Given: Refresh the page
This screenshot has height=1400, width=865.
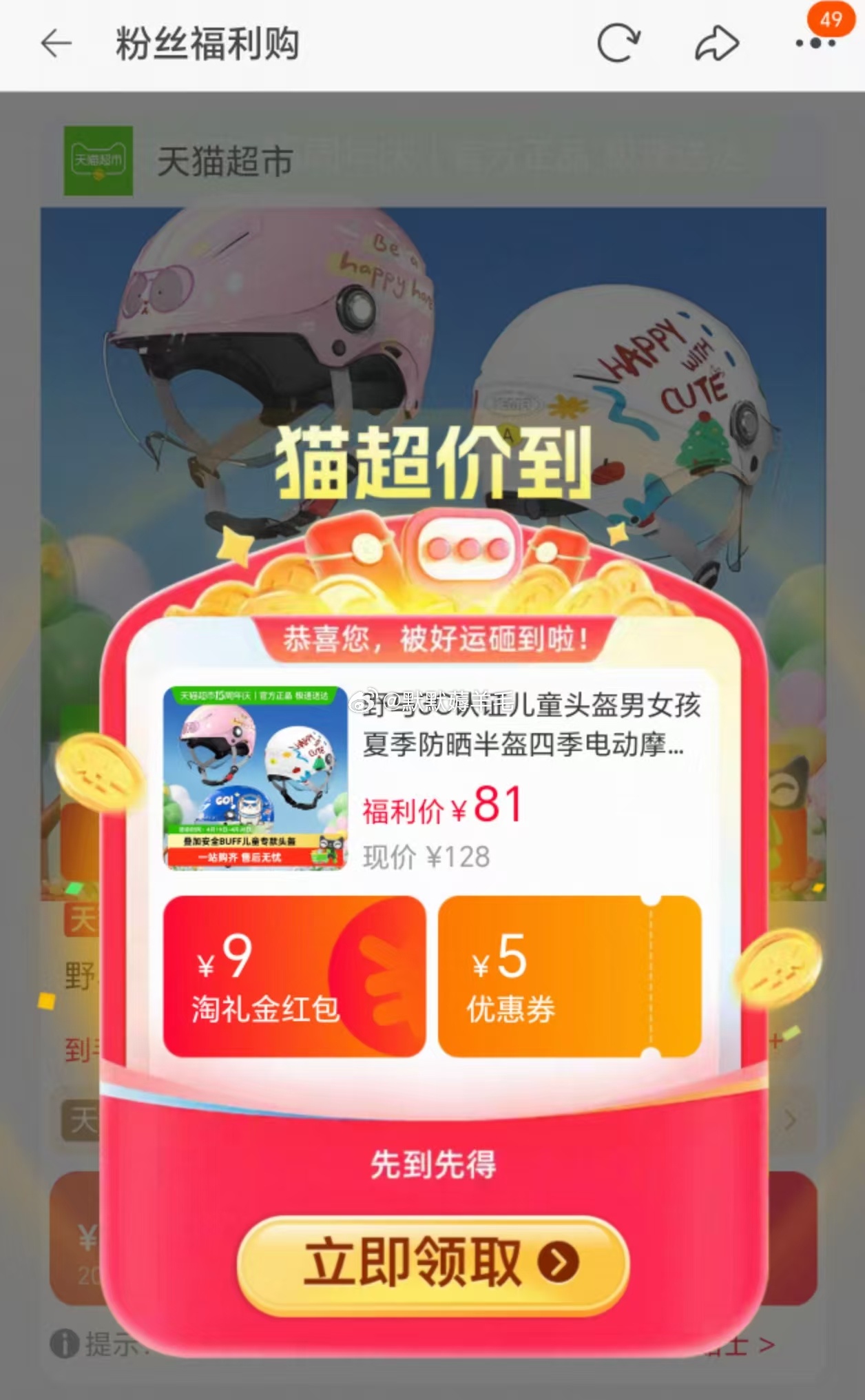Looking at the screenshot, I should tap(618, 44).
